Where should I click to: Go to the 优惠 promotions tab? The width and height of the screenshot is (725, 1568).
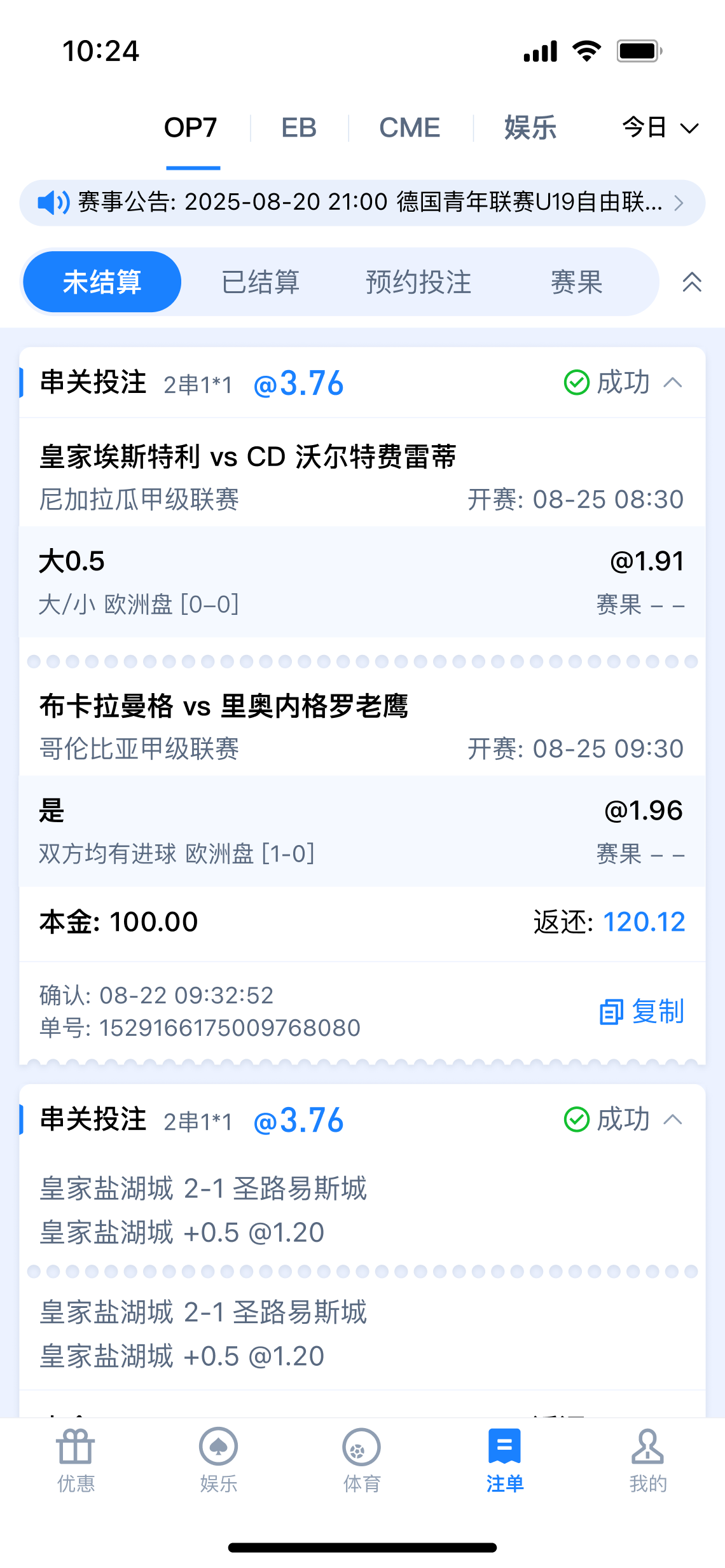click(x=76, y=1460)
